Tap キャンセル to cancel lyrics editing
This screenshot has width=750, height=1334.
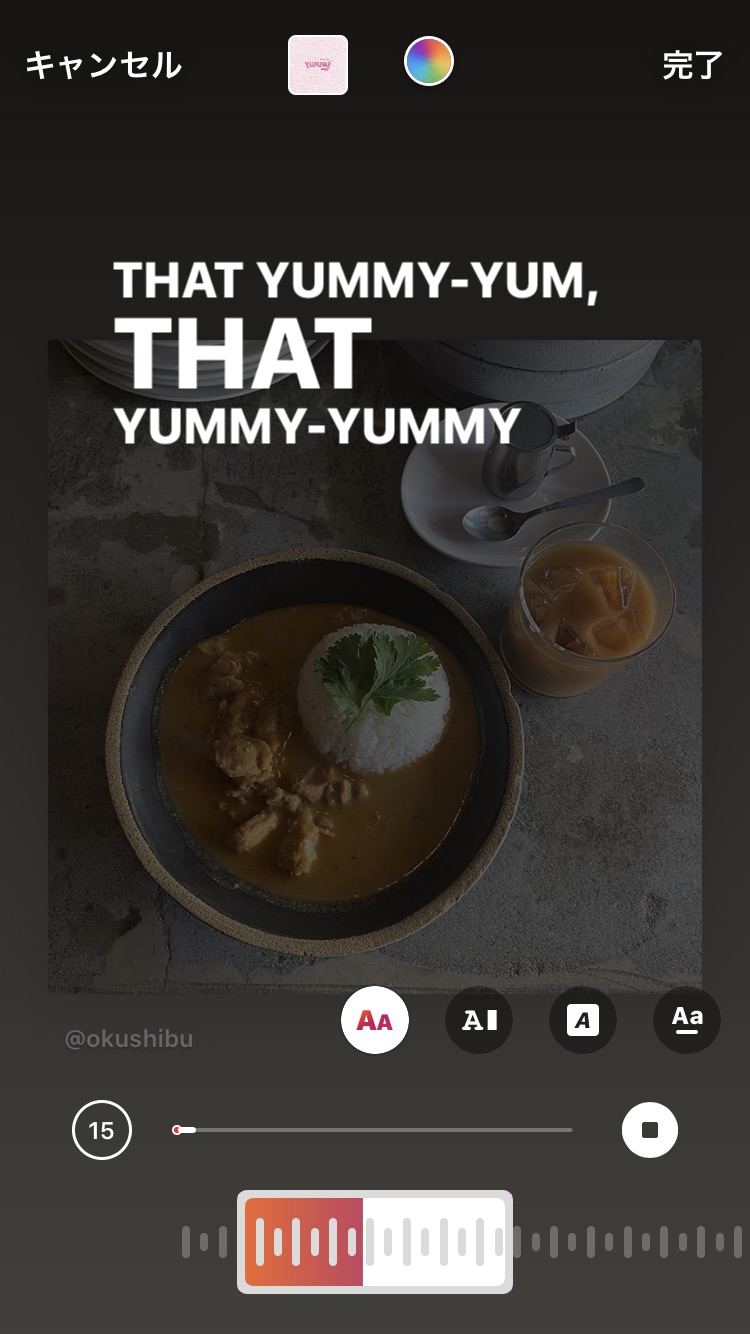click(x=103, y=65)
